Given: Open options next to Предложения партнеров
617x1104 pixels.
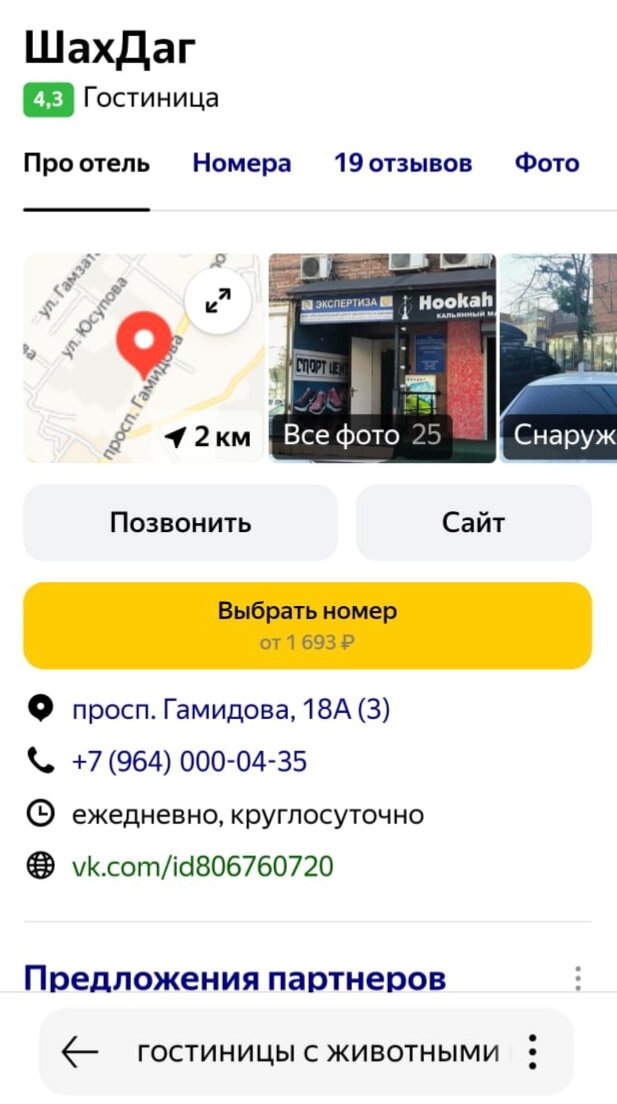Looking at the screenshot, I should [x=577, y=978].
